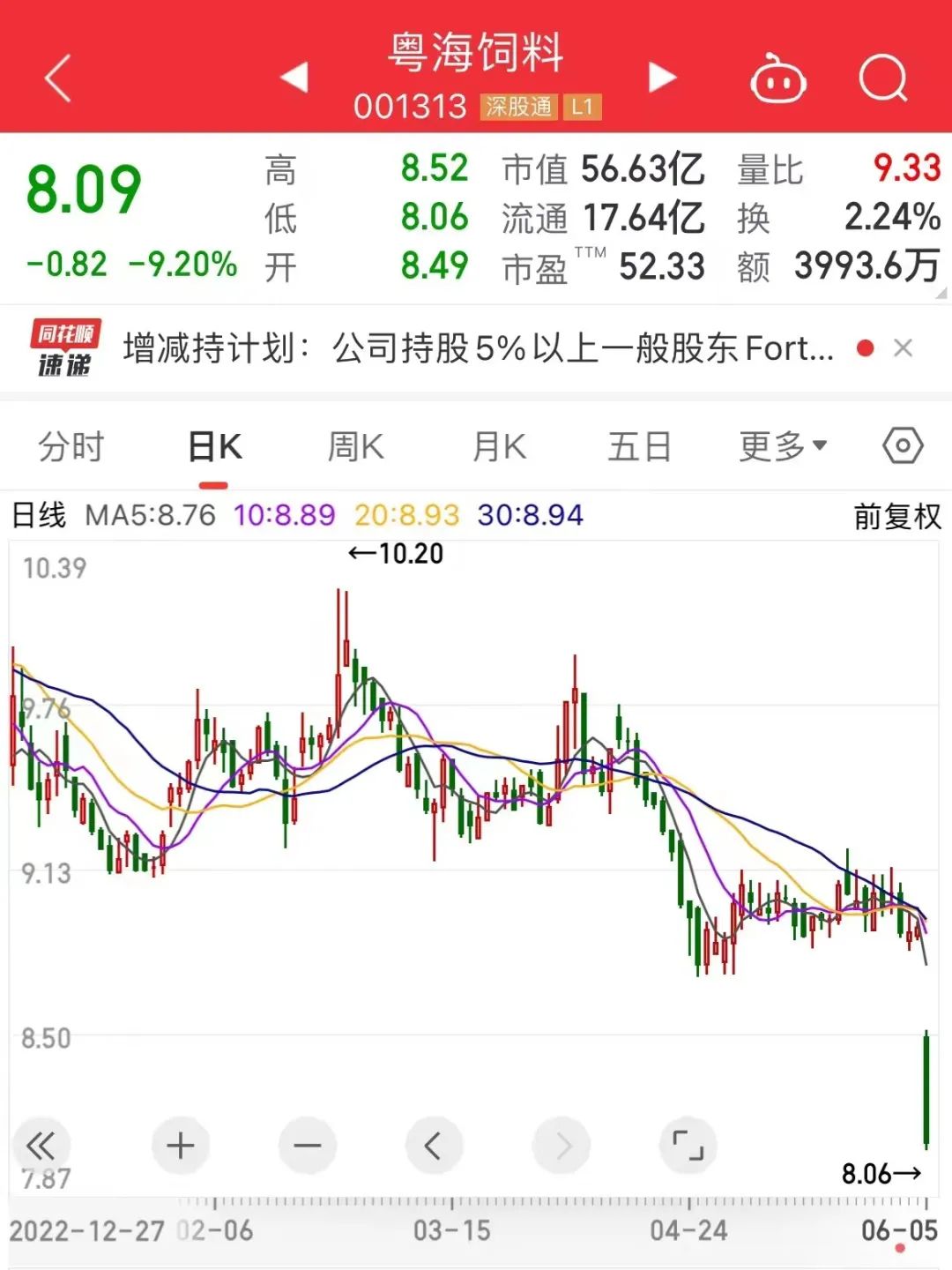Jump to earliest data with double-arrow button

41,1146
